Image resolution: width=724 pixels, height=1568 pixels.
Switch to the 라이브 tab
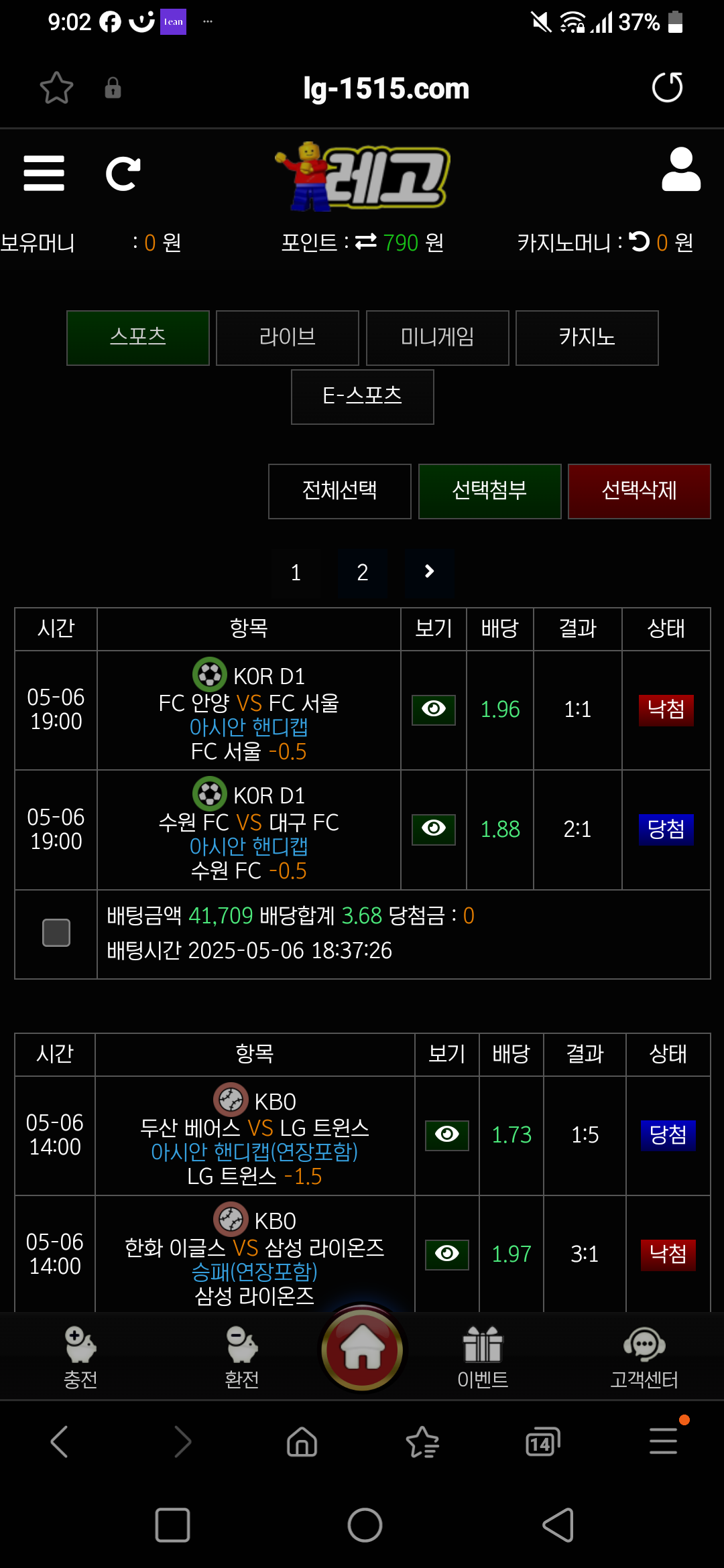(x=288, y=338)
